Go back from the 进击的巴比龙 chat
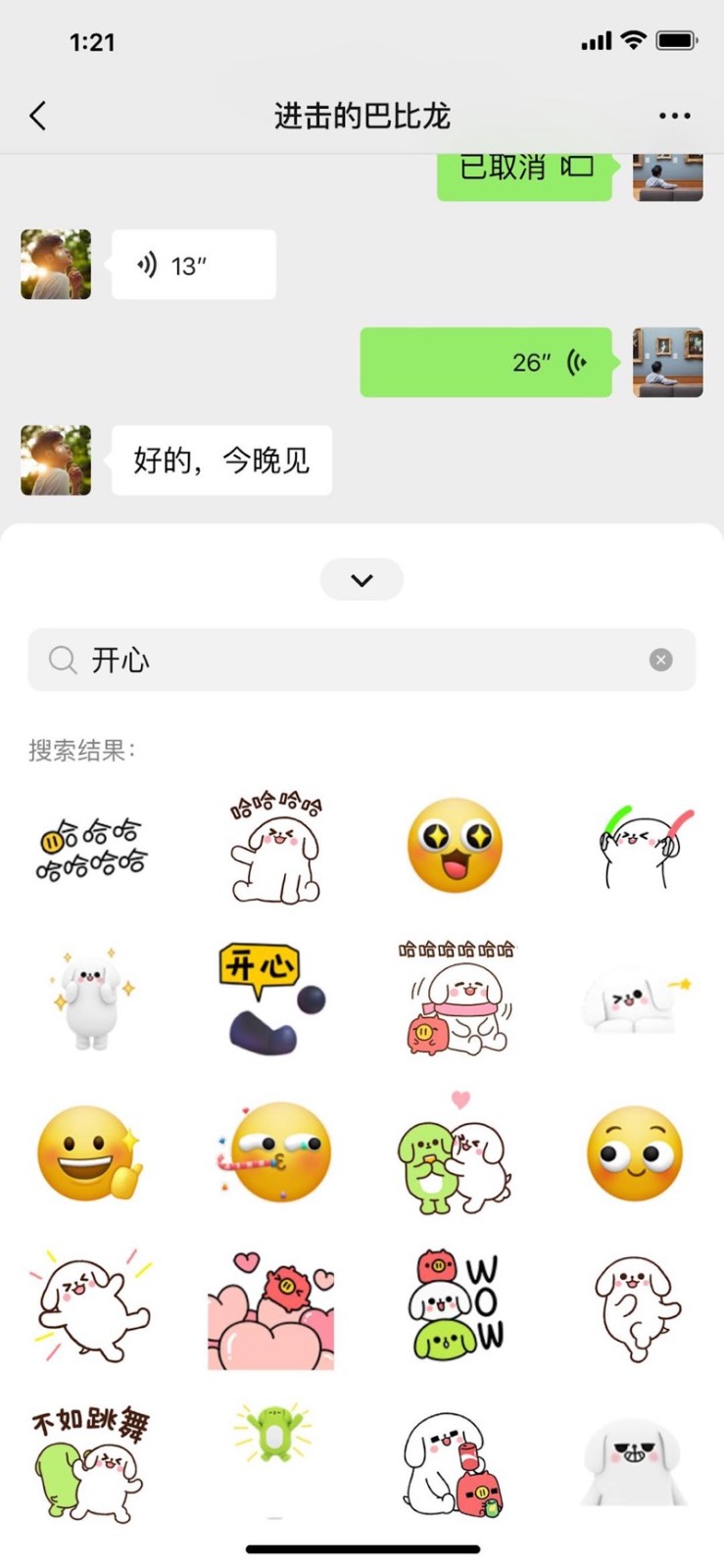The image size is (724, 1568). (x=38, y=116)
